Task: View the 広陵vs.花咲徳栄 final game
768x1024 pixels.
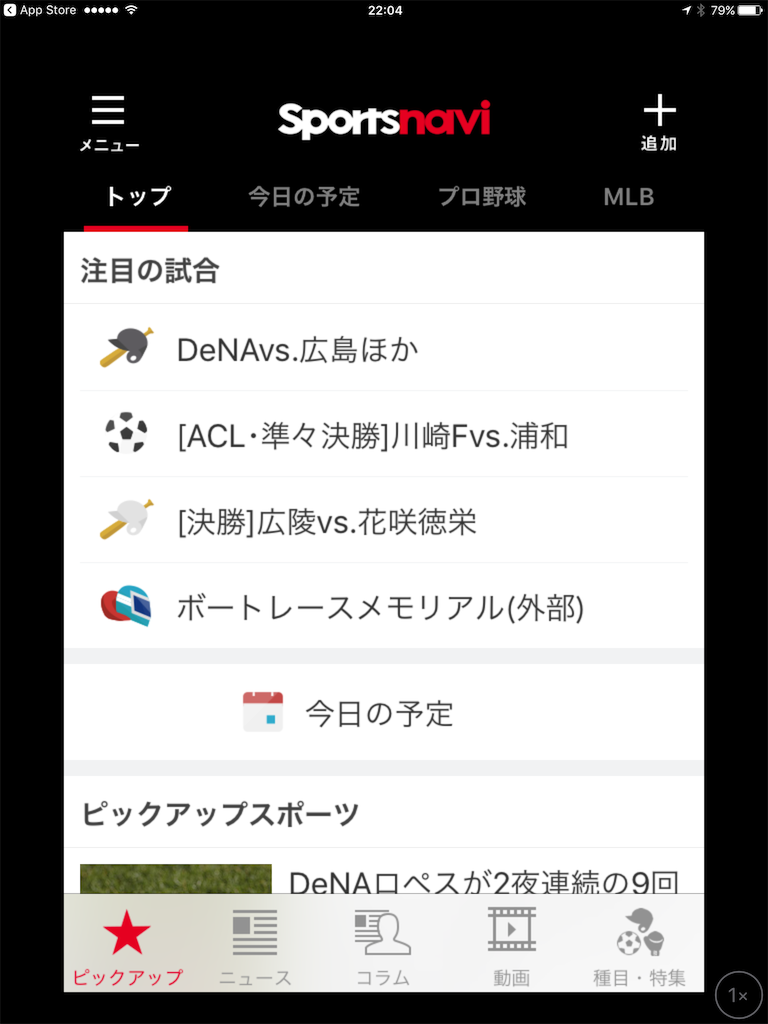Action: point(384,520)
